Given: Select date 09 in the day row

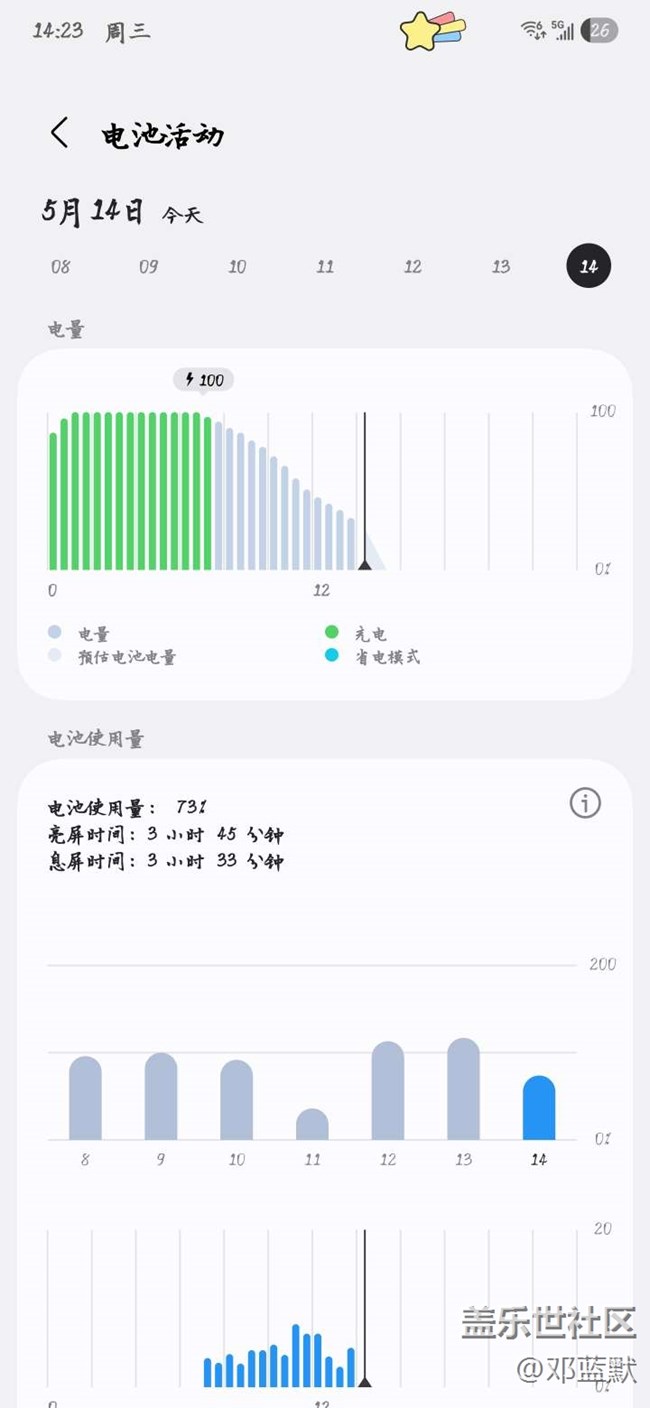Looking at the screenshot, I should click(x=148, y=266).
